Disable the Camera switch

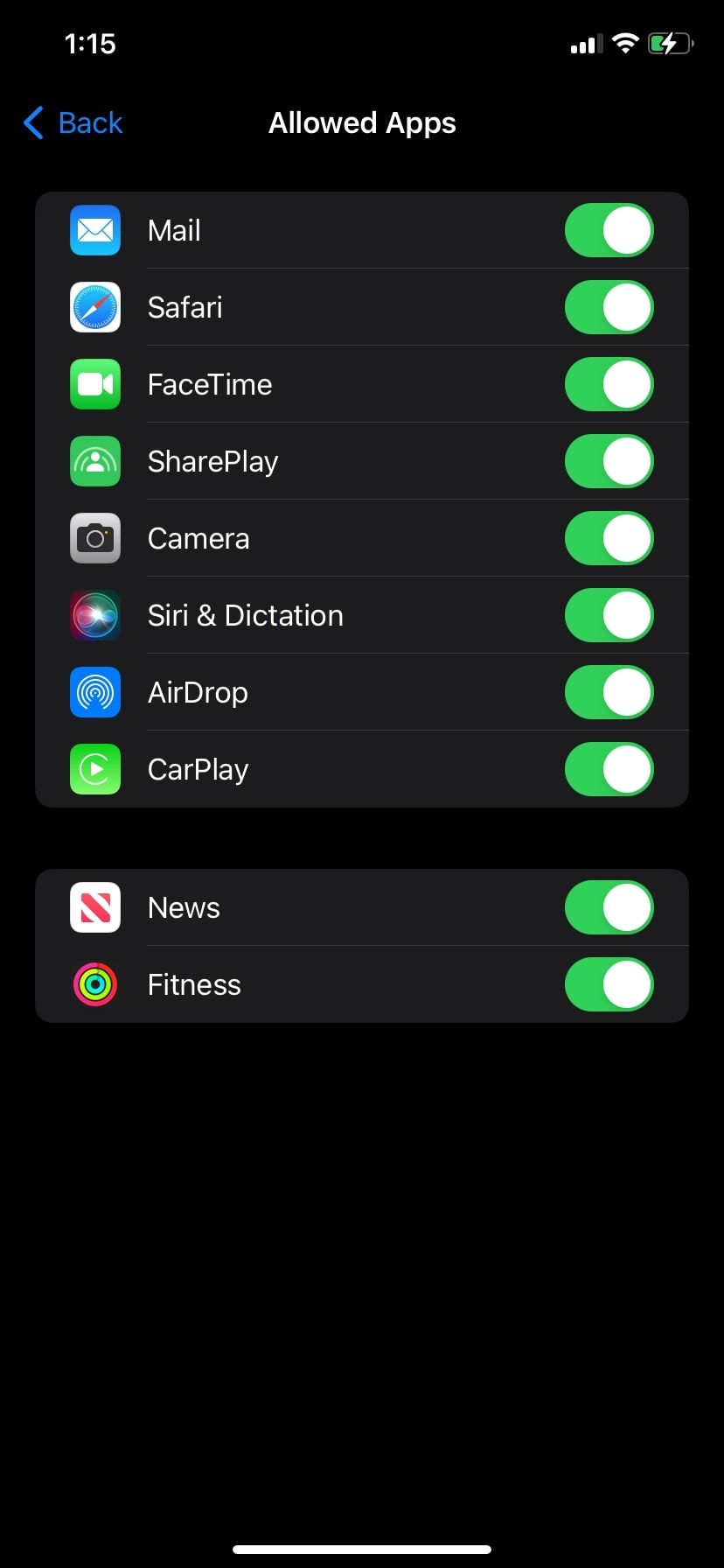[609, 539]
